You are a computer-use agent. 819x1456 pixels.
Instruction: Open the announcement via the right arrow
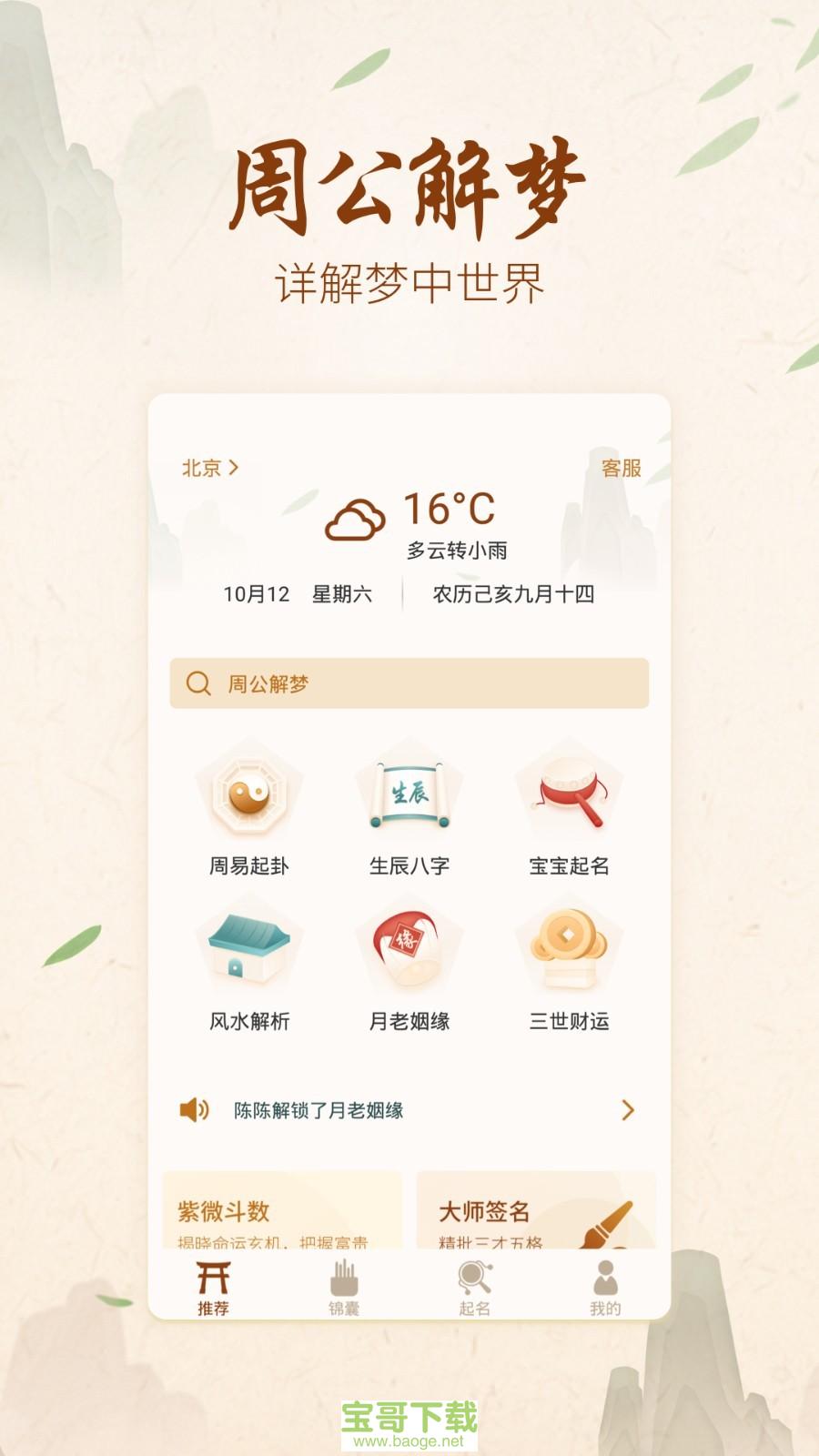click(x=626, y=1110)
